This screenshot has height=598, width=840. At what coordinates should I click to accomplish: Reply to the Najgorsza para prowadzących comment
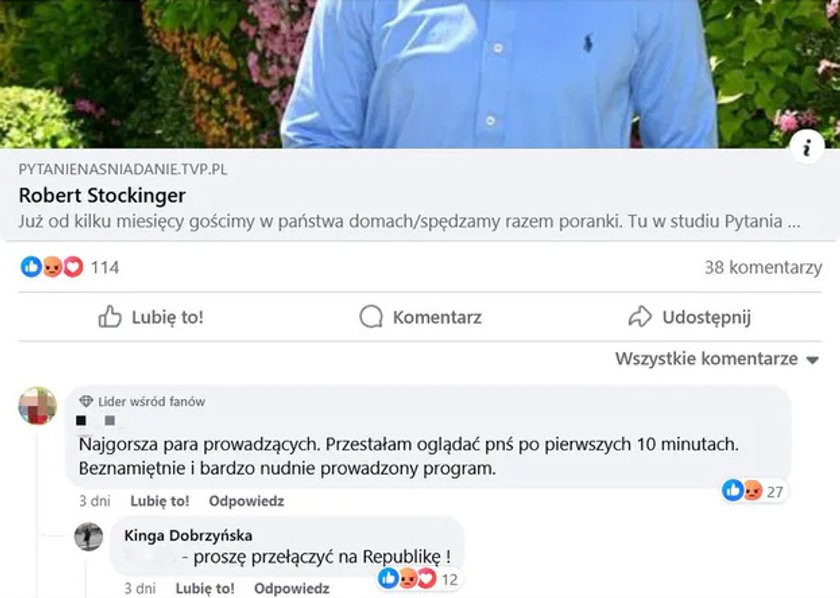(246, 501)
